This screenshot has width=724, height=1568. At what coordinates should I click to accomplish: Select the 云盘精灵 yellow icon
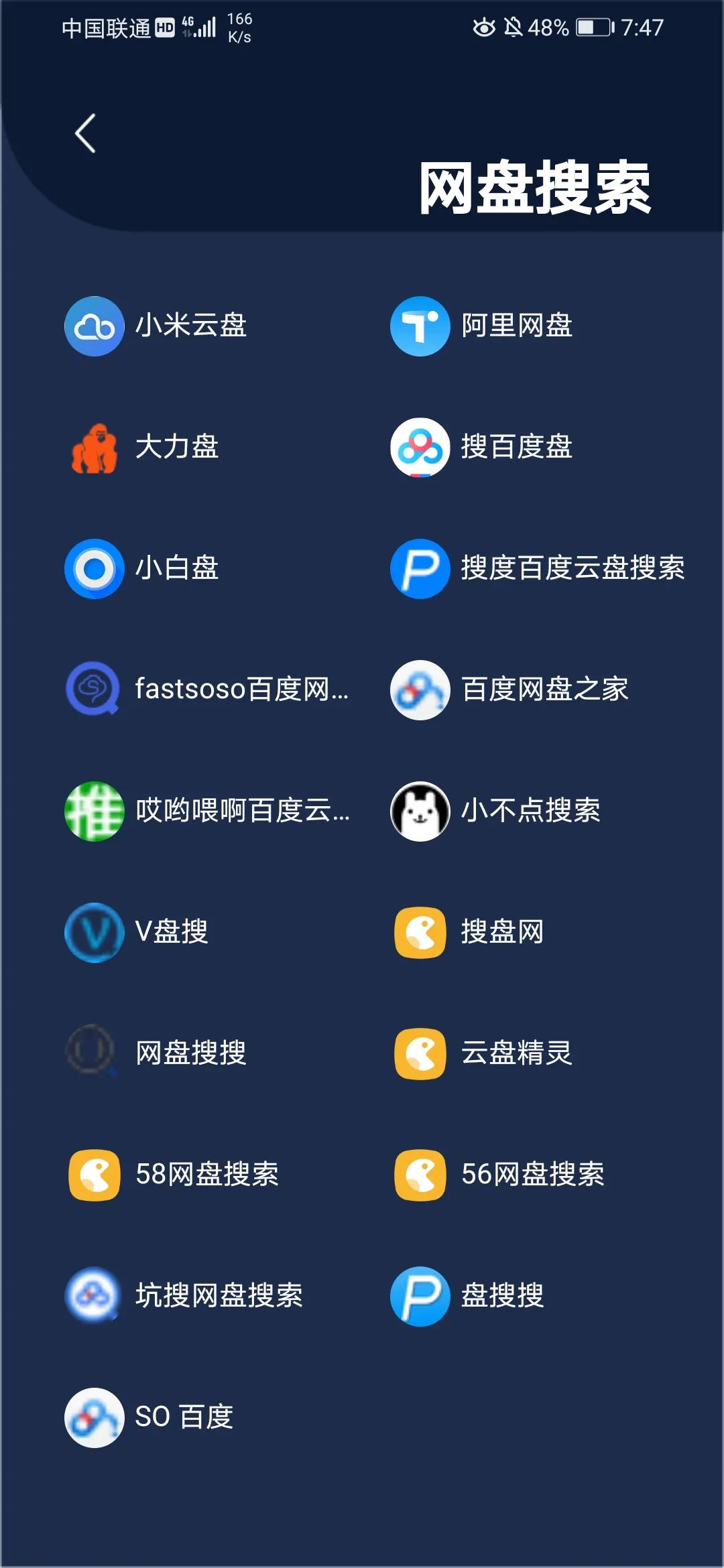pyautogui.click(x=419, y=1054)
